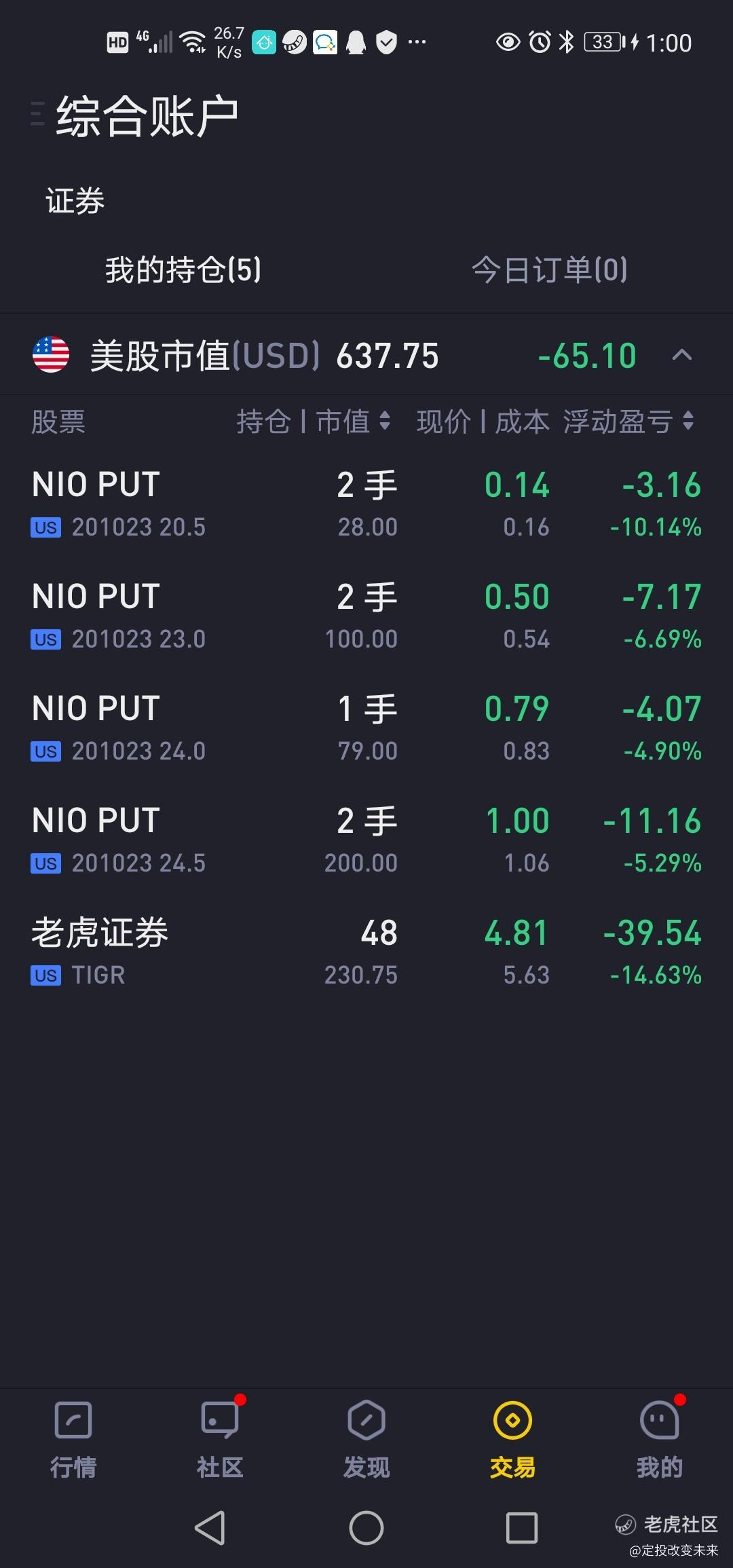Collapse the 美股市值 section chevron
The height and width of the screenshot is (1568, 733).
(682, 355)
